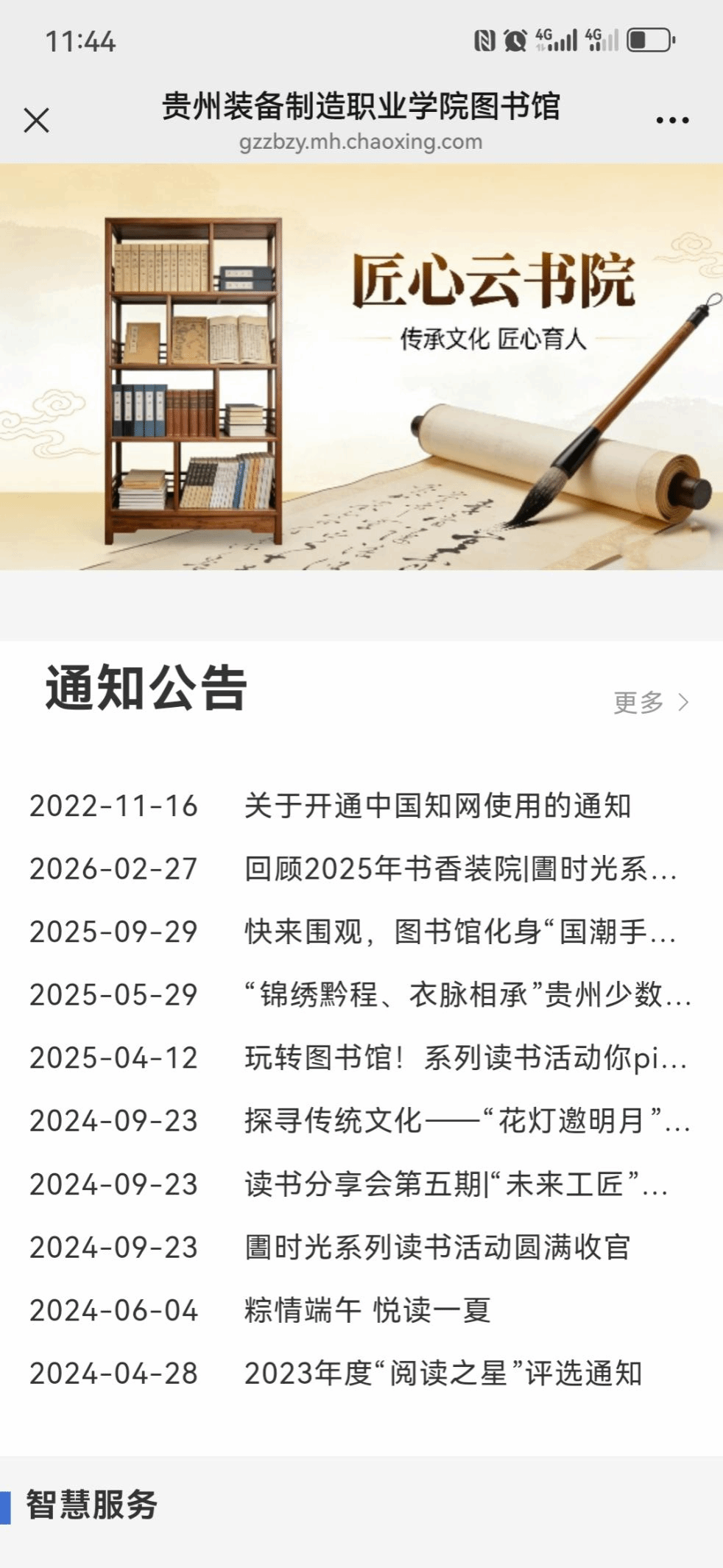
Task: Open notice 圕时光系列读书活动圆满收官
Action: coord(437,1247)
